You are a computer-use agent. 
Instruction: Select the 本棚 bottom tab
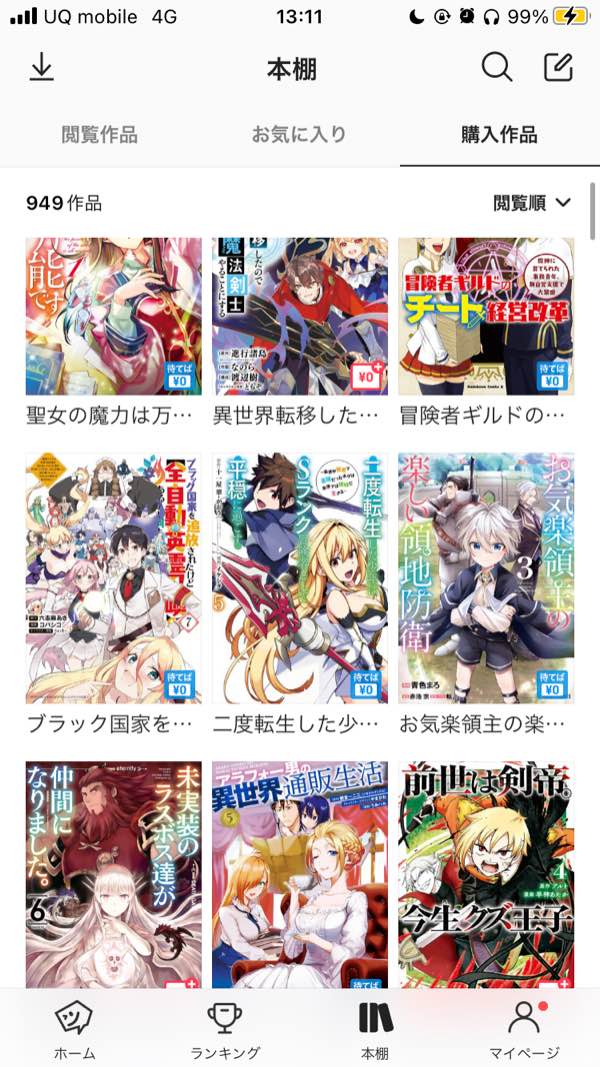pyautogui.click(x=375, y=1028)
